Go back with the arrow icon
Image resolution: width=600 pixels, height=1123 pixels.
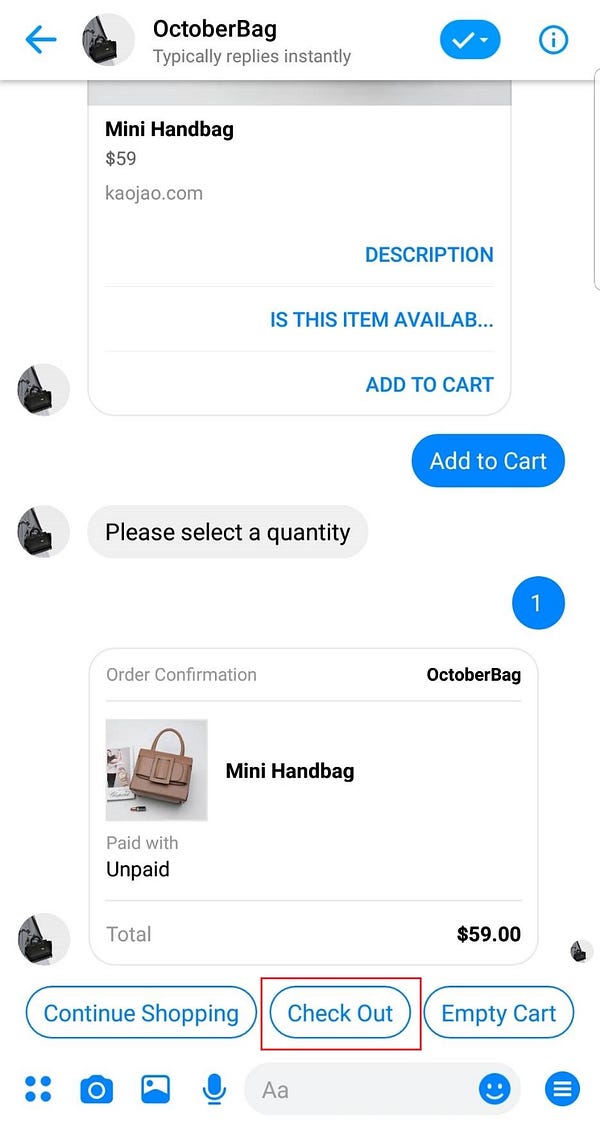pyautogui.click(x=41, y=40)
